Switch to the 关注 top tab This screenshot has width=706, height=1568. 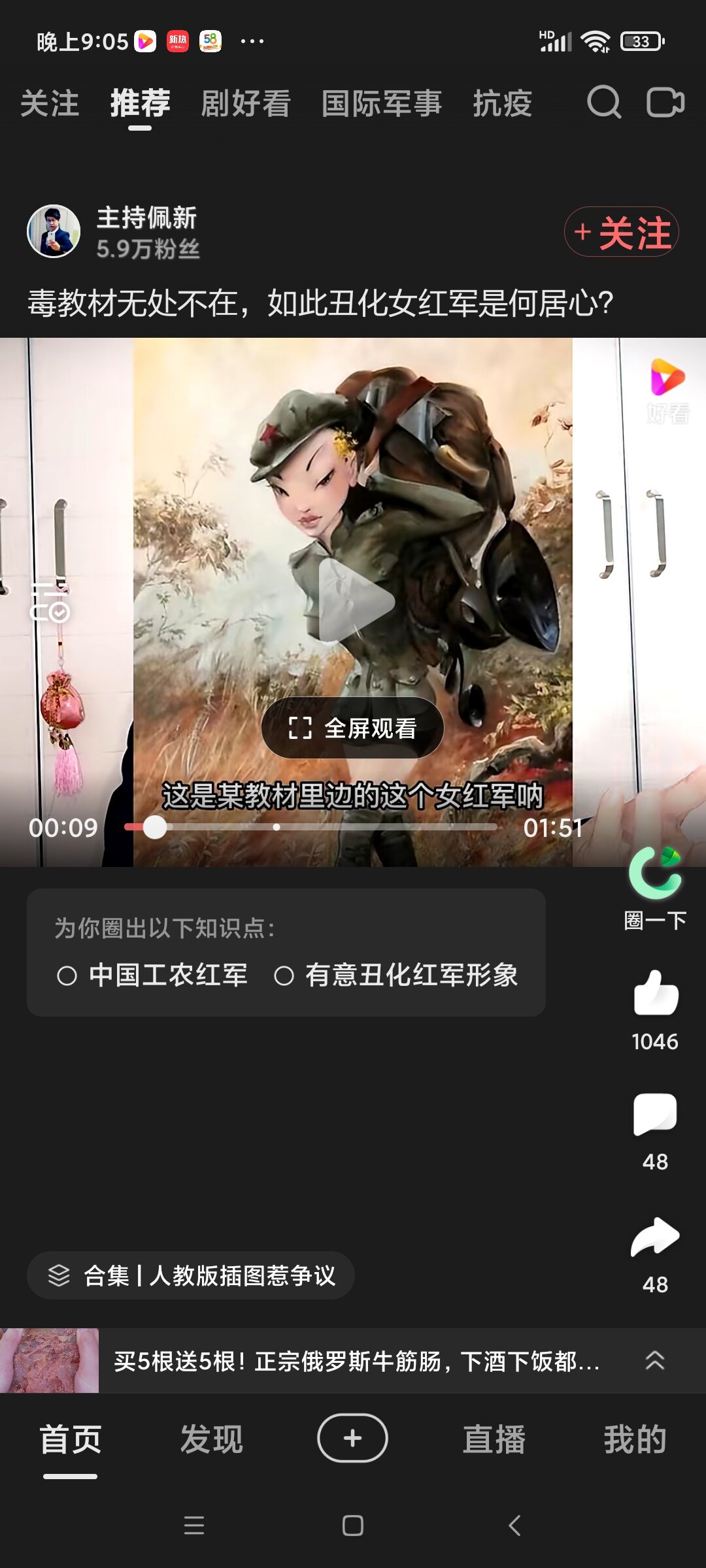50,104
